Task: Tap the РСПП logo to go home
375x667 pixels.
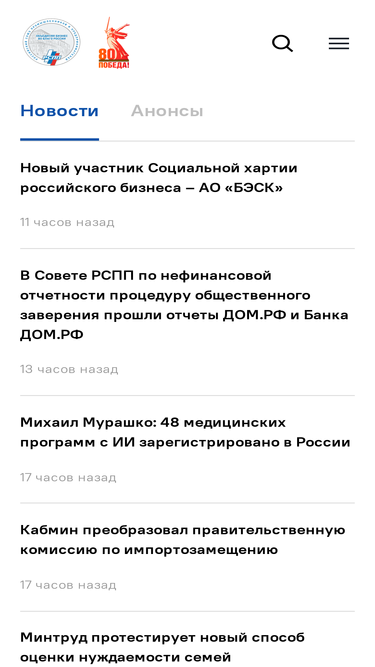Action: point(51,42)
